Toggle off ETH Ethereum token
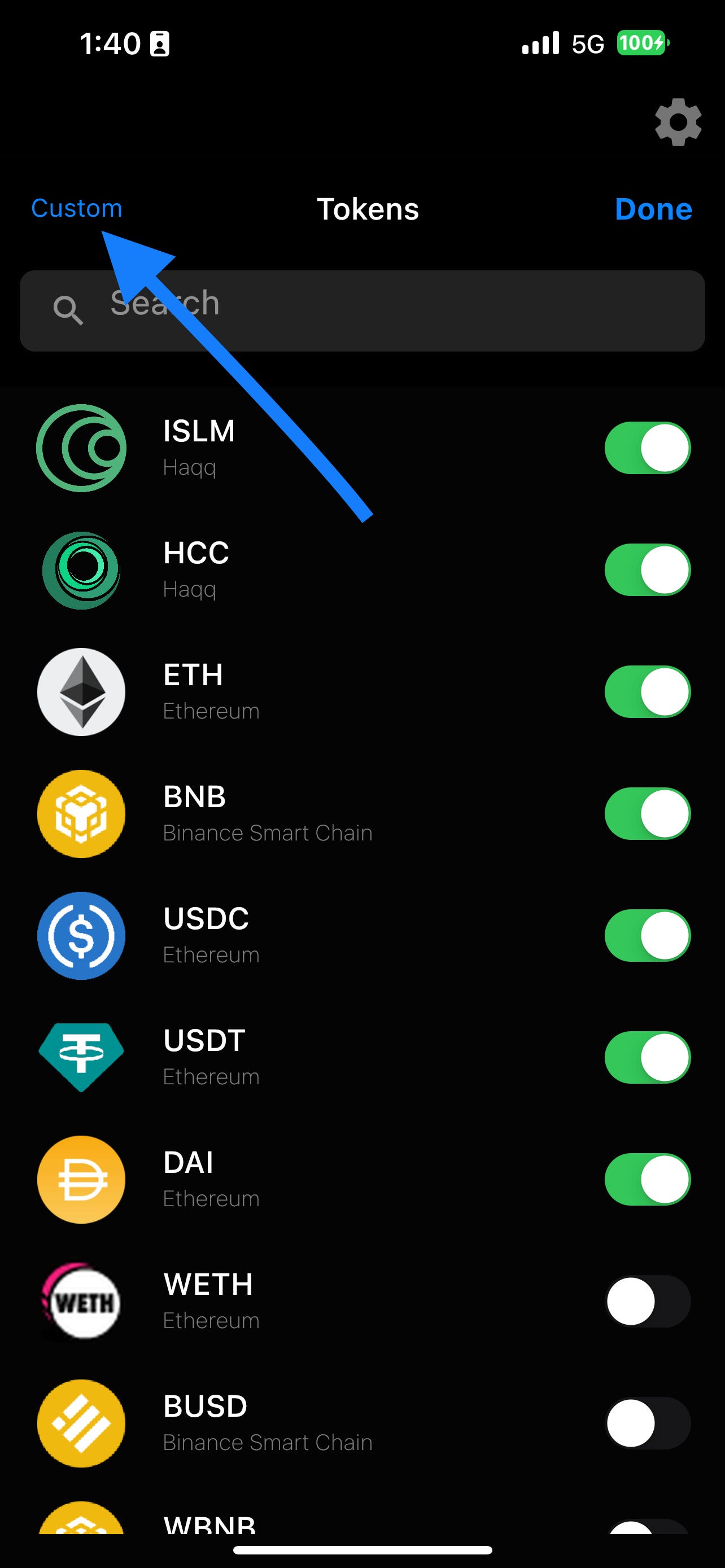Image resolution: width=725 pixels, height=1568 pixels. (x=647, y=691)
